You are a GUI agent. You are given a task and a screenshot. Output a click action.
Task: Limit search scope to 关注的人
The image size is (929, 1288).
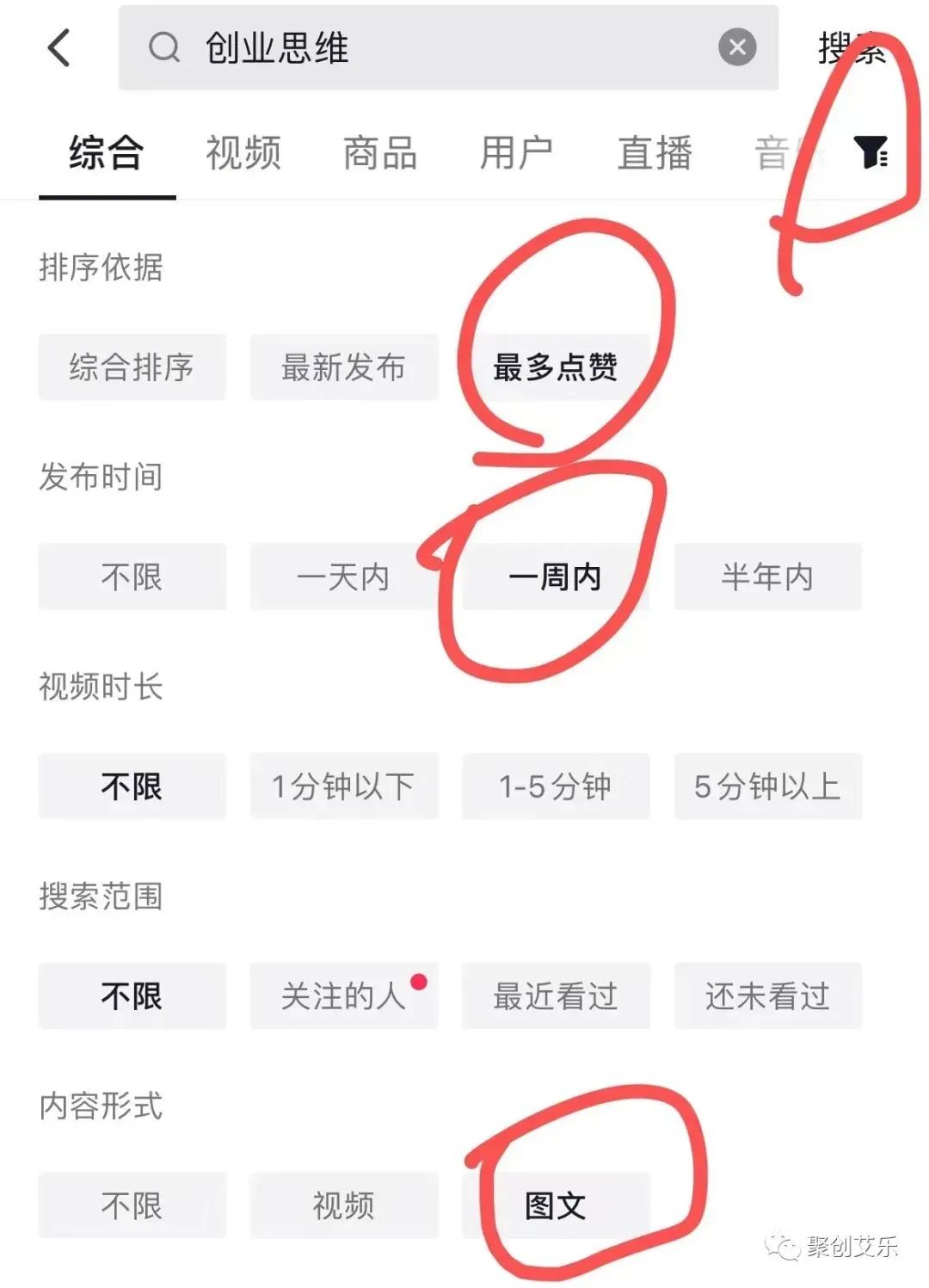click(x=343, y=996)
